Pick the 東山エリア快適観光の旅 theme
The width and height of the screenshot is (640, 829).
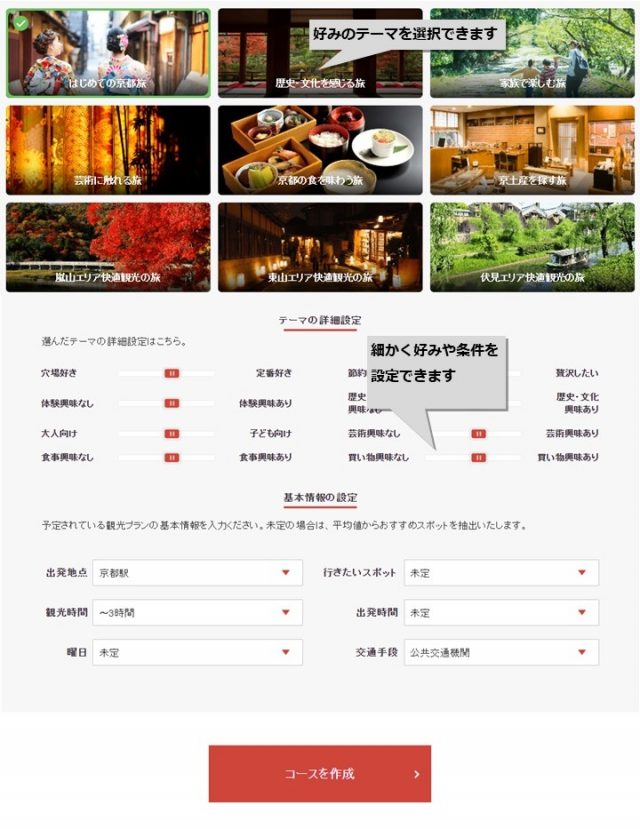tap(320, 247)
